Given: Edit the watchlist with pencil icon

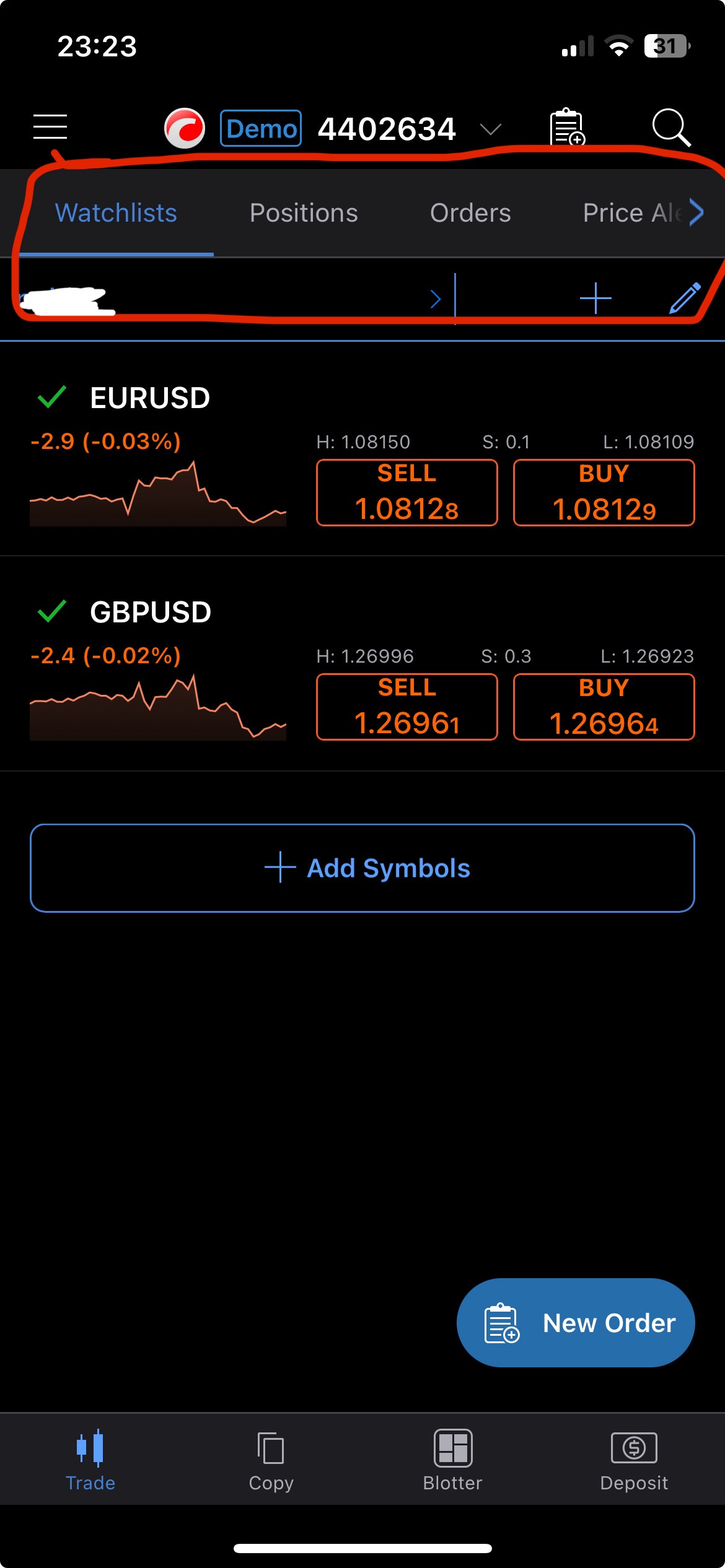Looking at the screenshot, I should 685,298.
